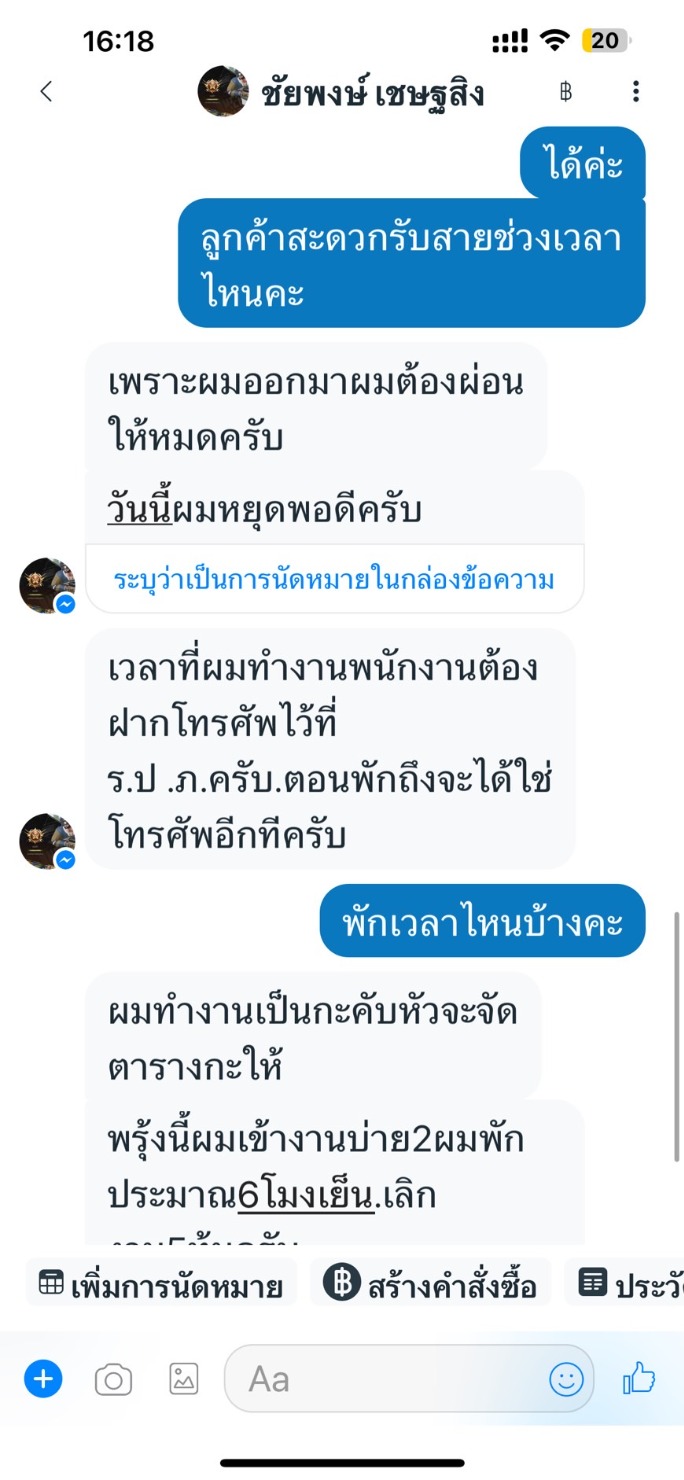Open the camera to take a photo
684x1480 pixels.
click(x=113, y=1381)
